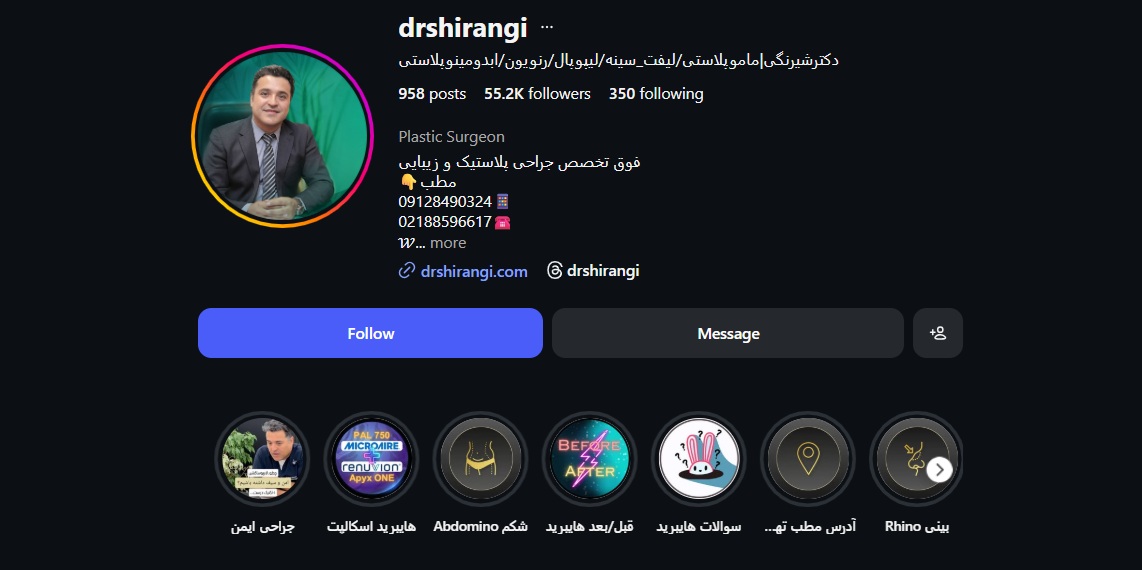This screenshot has width=1142, height=570.
Task: Open the three-dot options next to drshirangi
Action: tap(546, 28)
